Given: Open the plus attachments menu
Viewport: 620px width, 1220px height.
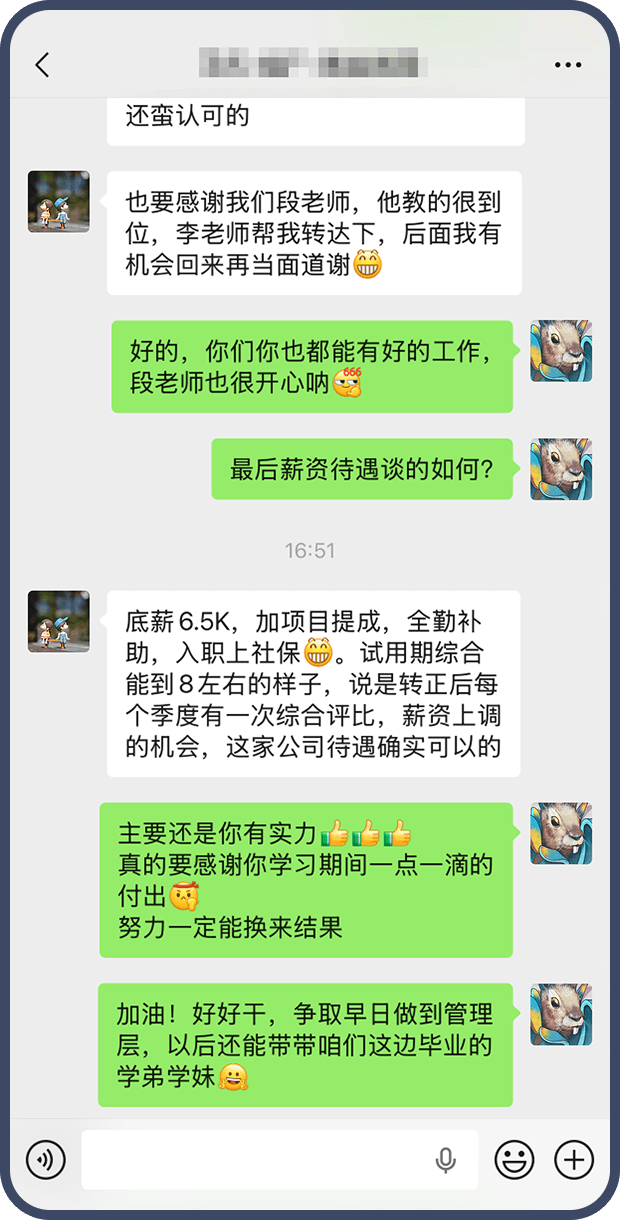Looking at the screenshot, I should tap(574, 1160).
